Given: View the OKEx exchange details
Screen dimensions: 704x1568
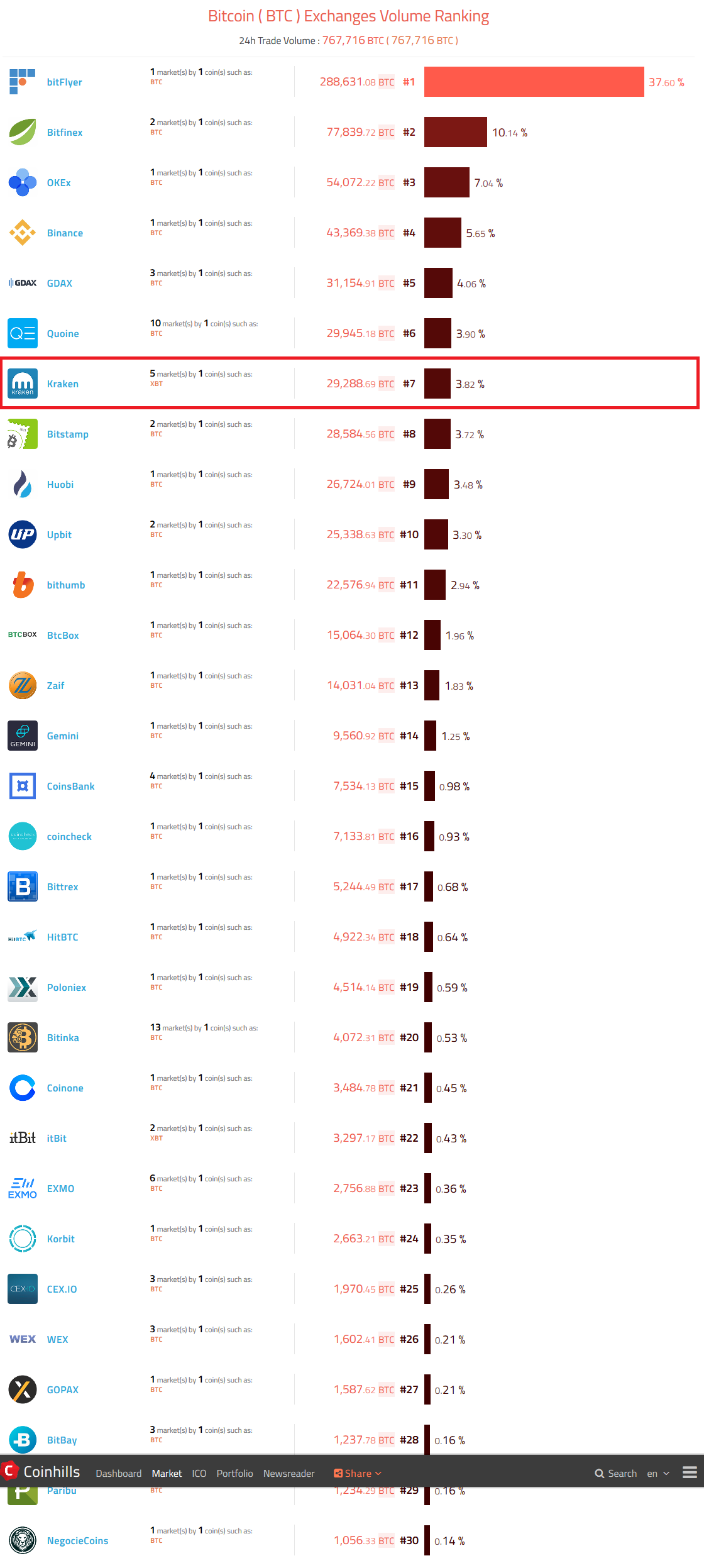Looking at the screenshot, I should click(58, 183).
